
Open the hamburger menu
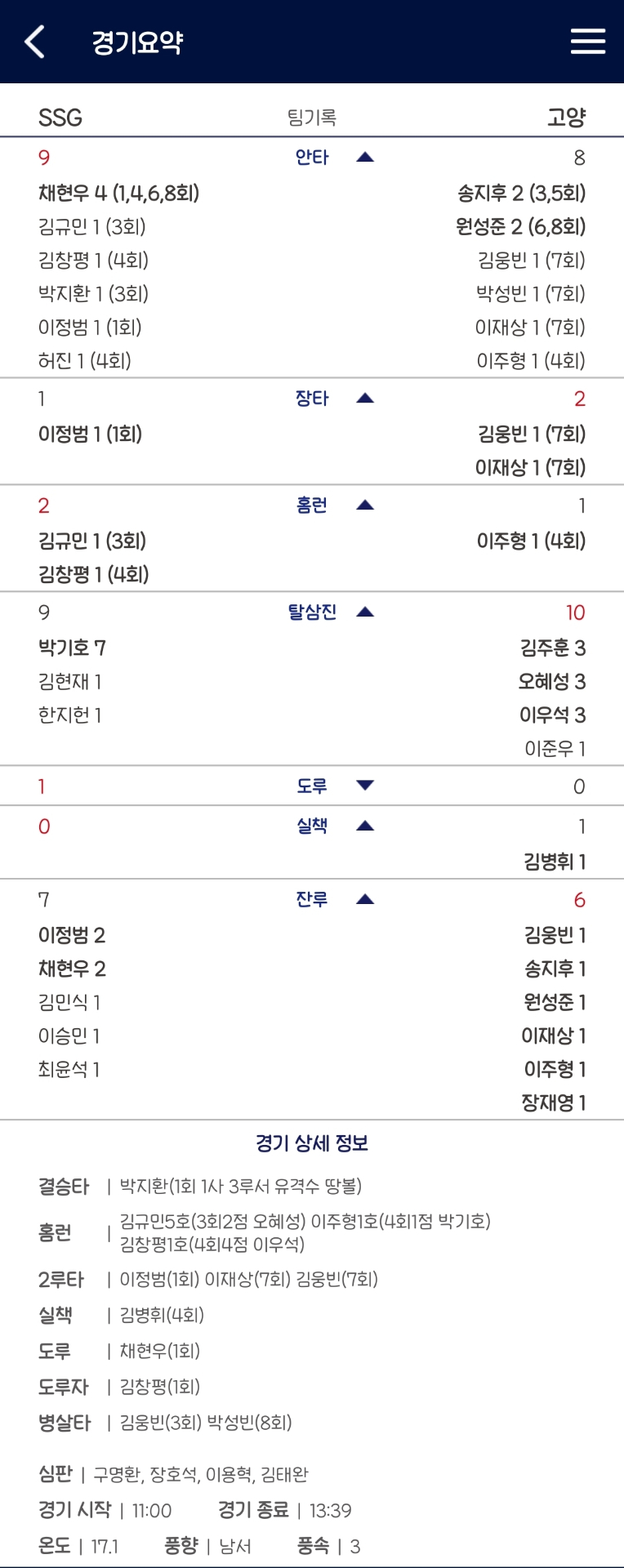pyautogui.click(x=587, y=42)
